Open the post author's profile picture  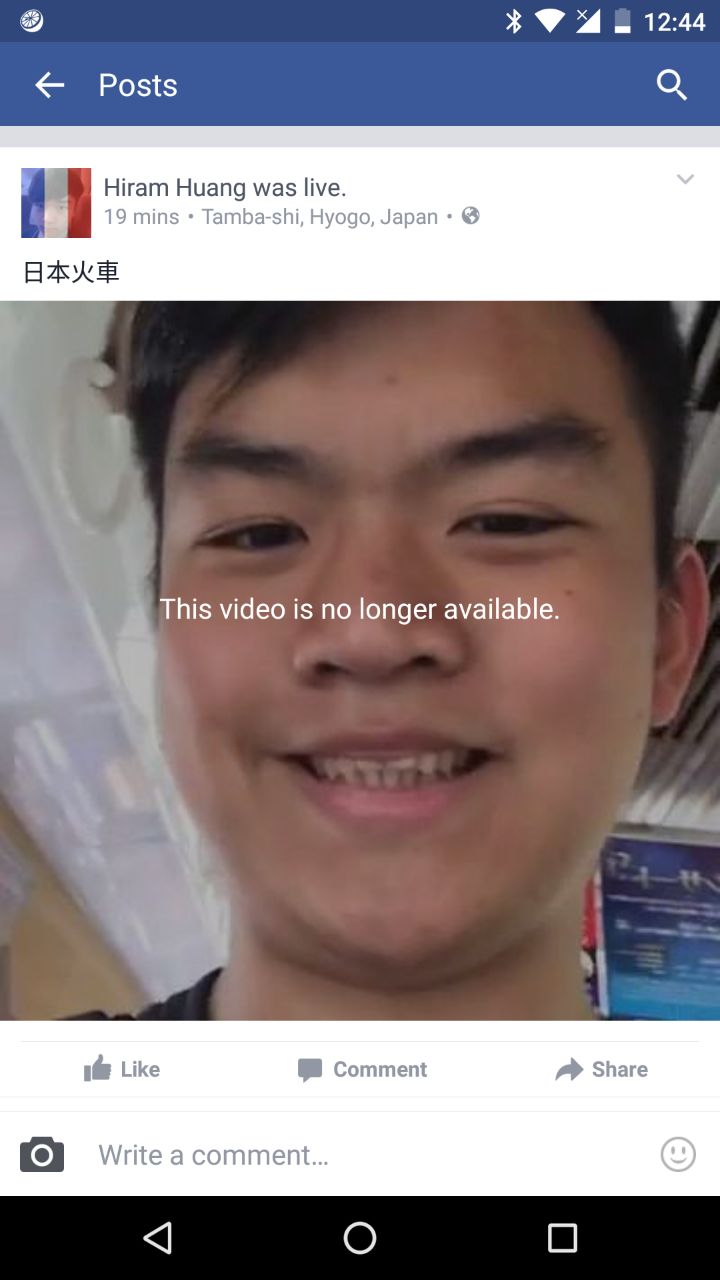coord(56,203)
